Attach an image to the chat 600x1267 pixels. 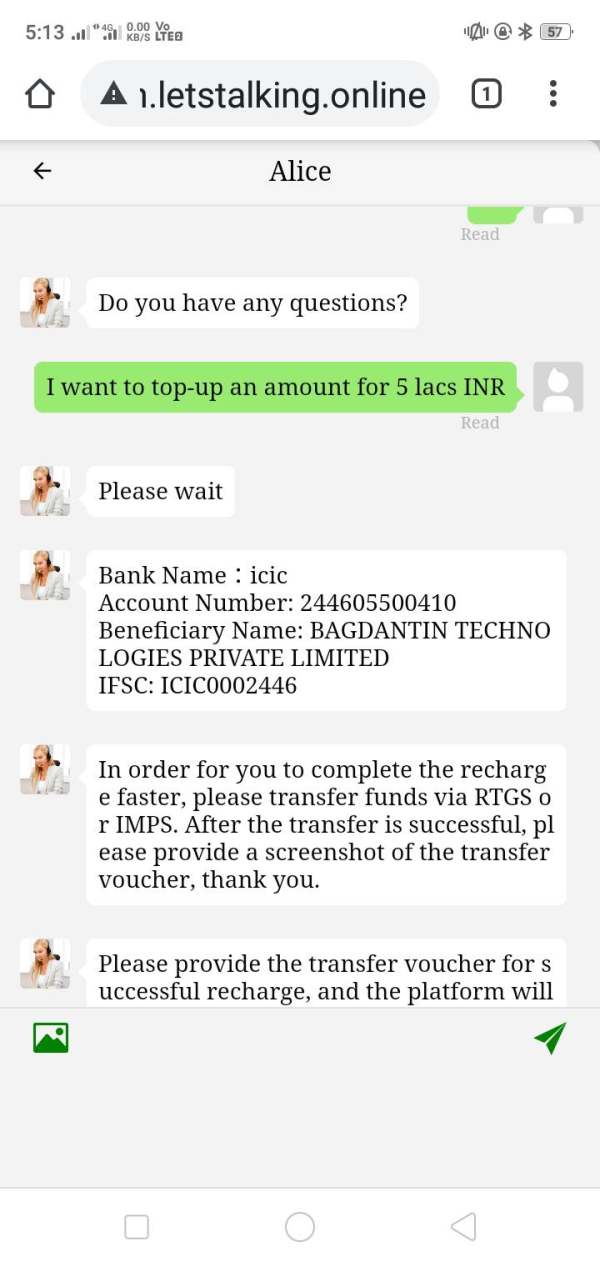[51, 1038]
